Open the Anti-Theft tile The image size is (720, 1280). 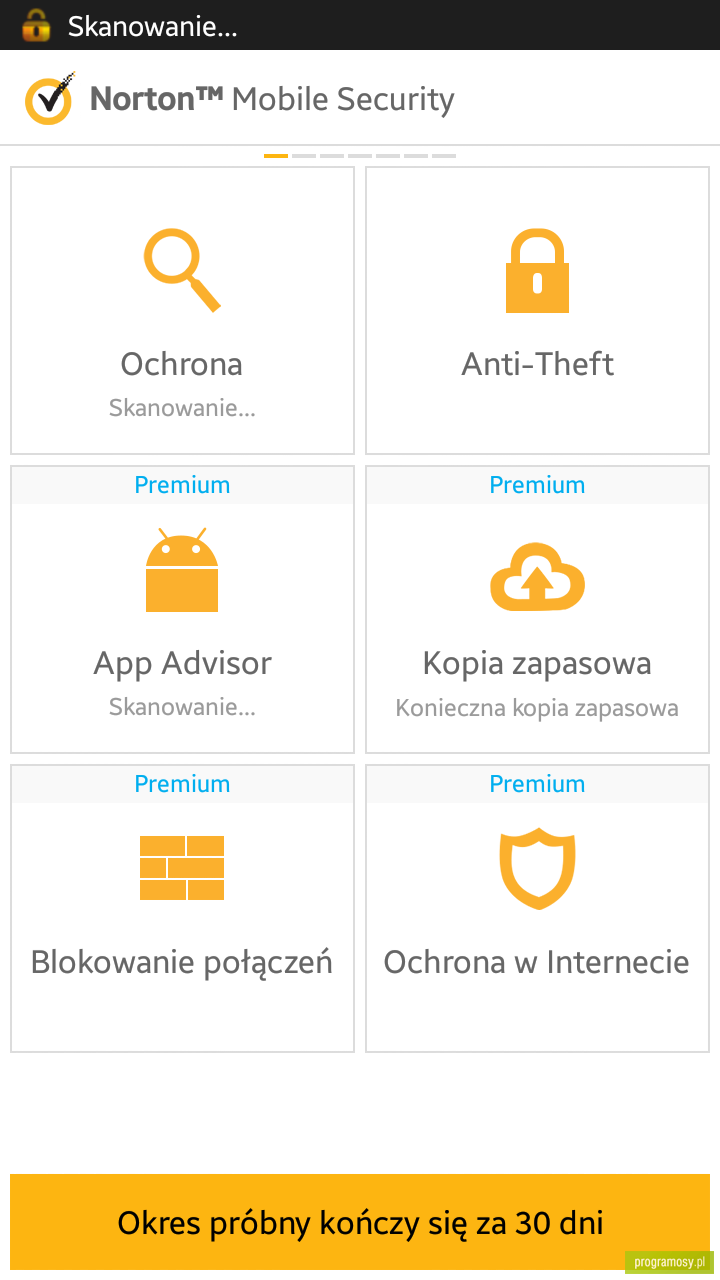(x=537, y=310)
